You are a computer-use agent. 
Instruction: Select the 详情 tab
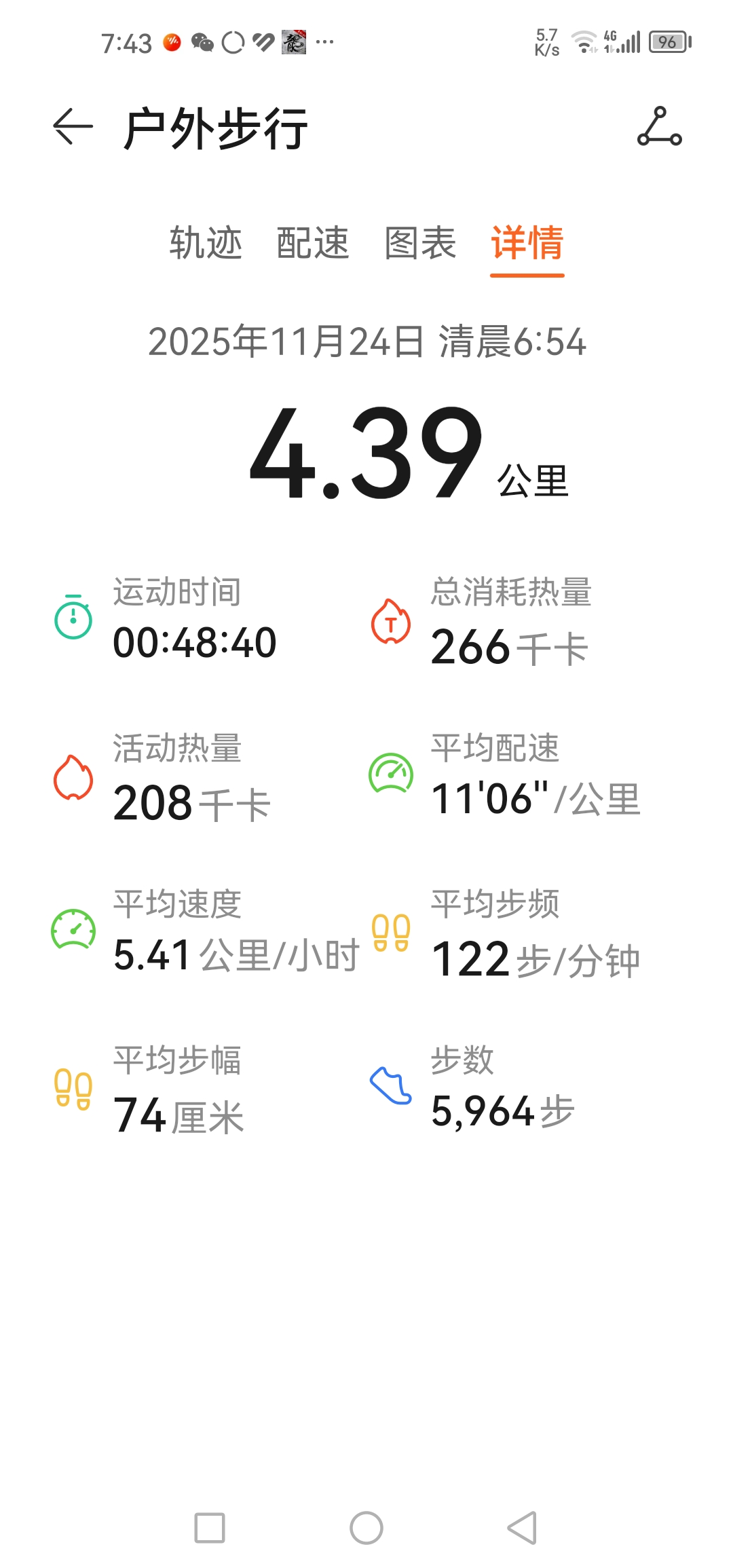(527, 243)
